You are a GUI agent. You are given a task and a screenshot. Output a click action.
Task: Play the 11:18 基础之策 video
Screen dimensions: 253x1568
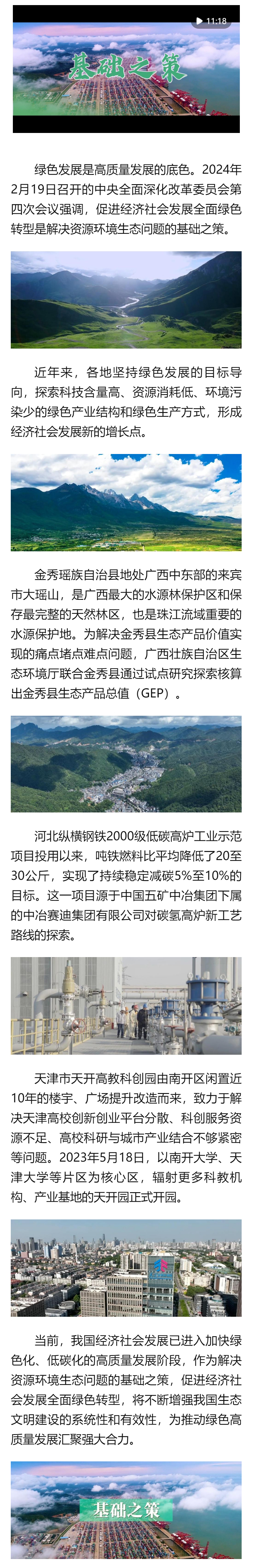(x=126, y=68)
